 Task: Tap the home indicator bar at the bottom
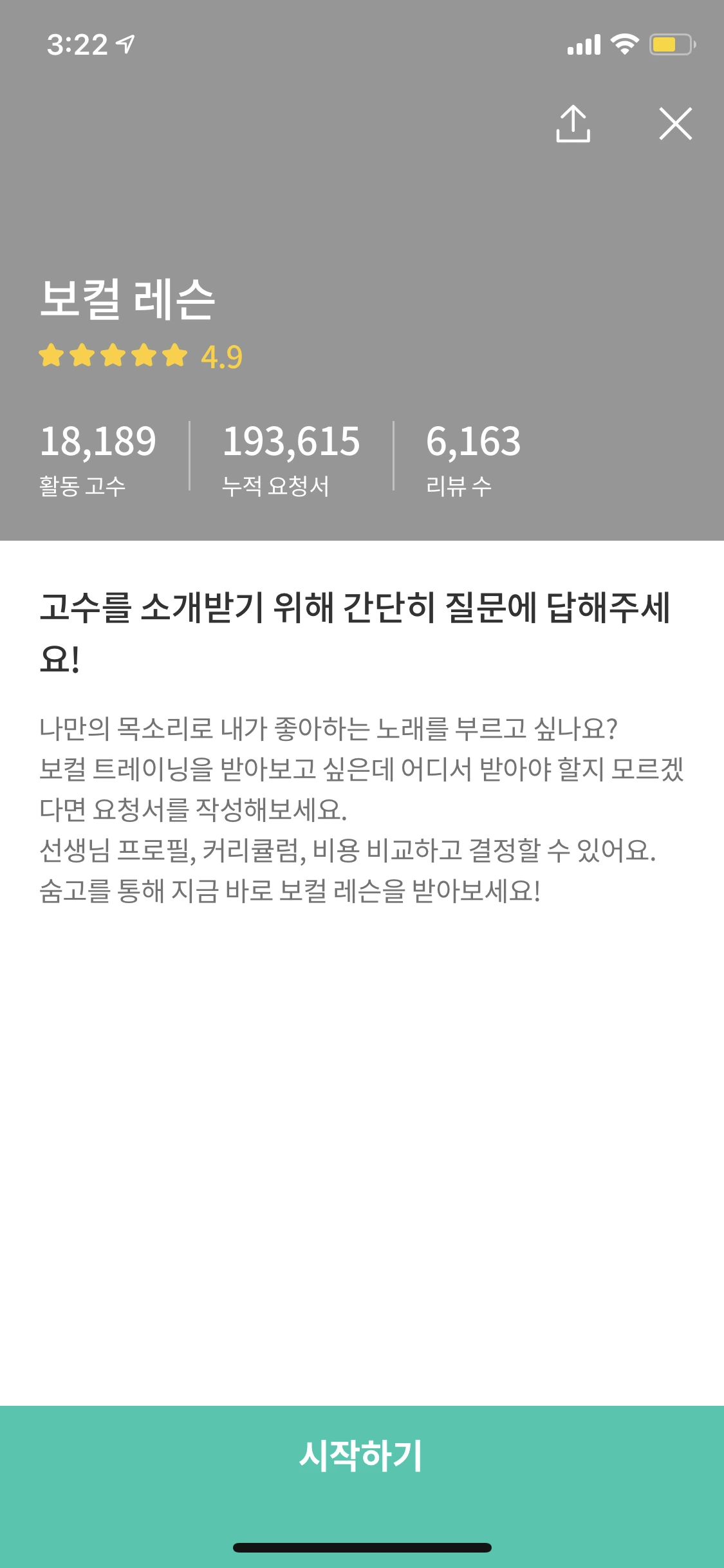tap(362, 1547)
